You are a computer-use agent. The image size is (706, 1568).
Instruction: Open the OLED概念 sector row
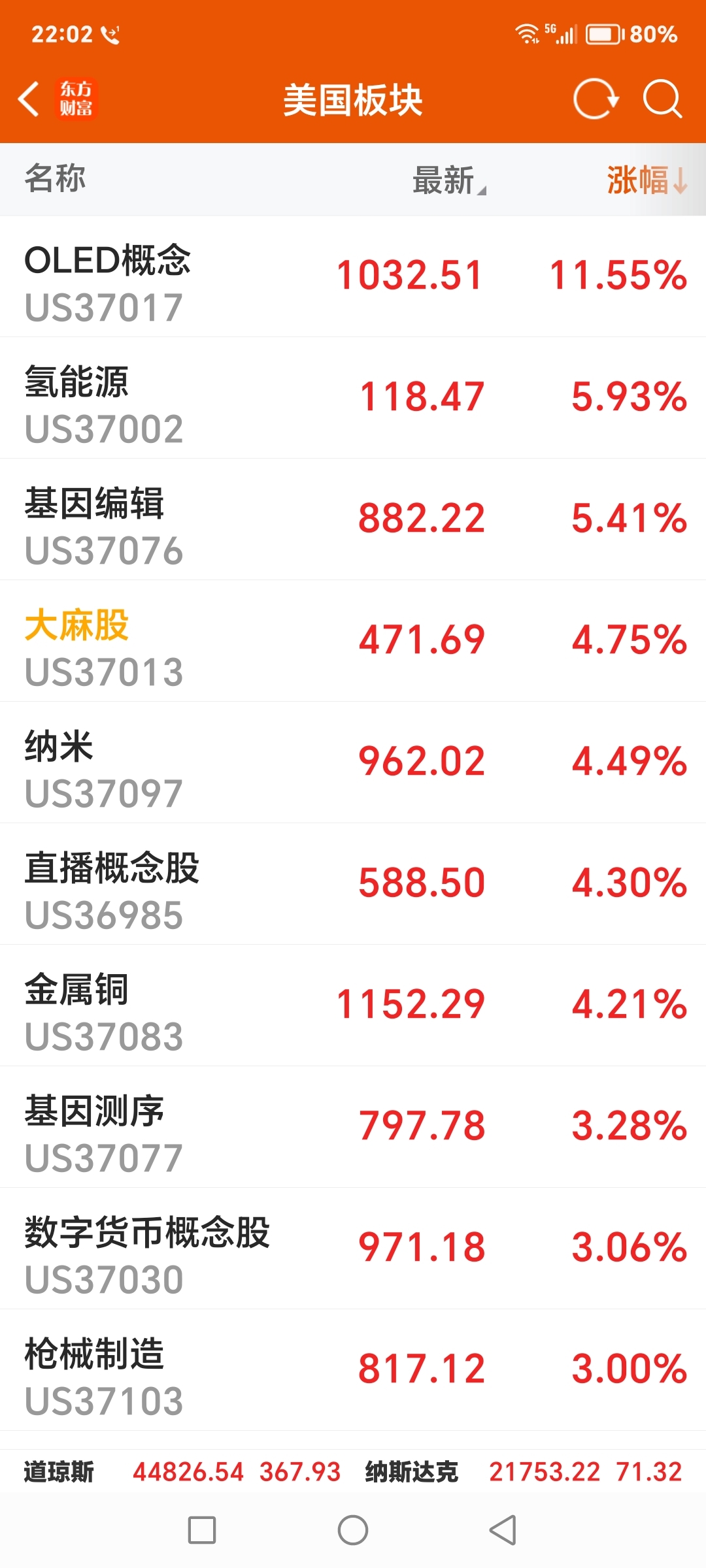pyautogui.click(x=353, y=276)
